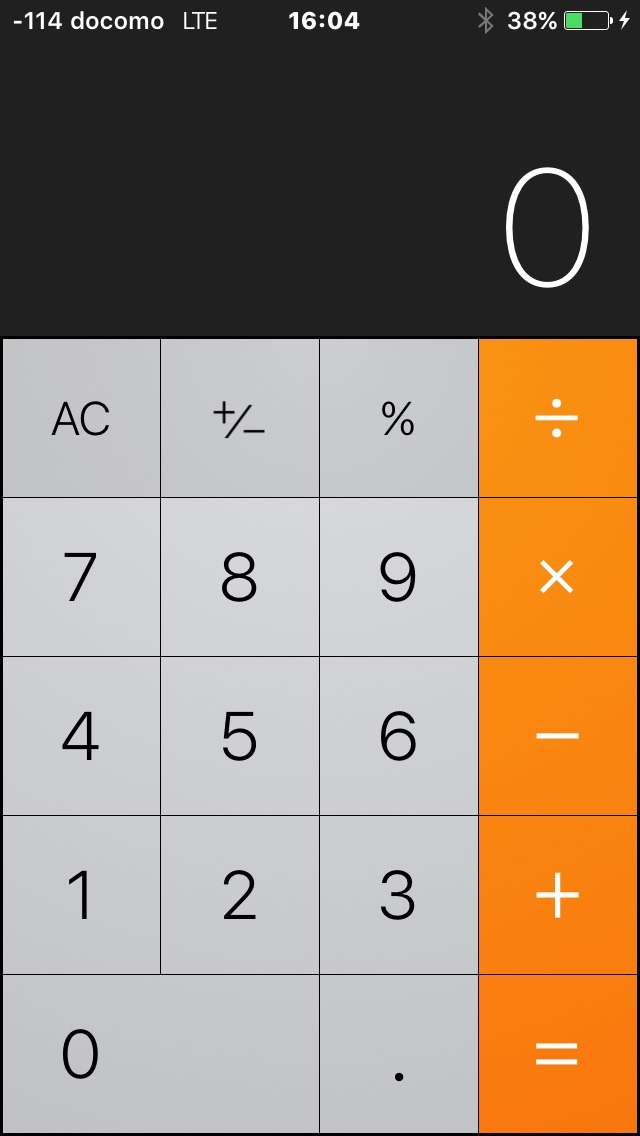Apply the percent key
640x1136 pixels.
click(399, 418)
